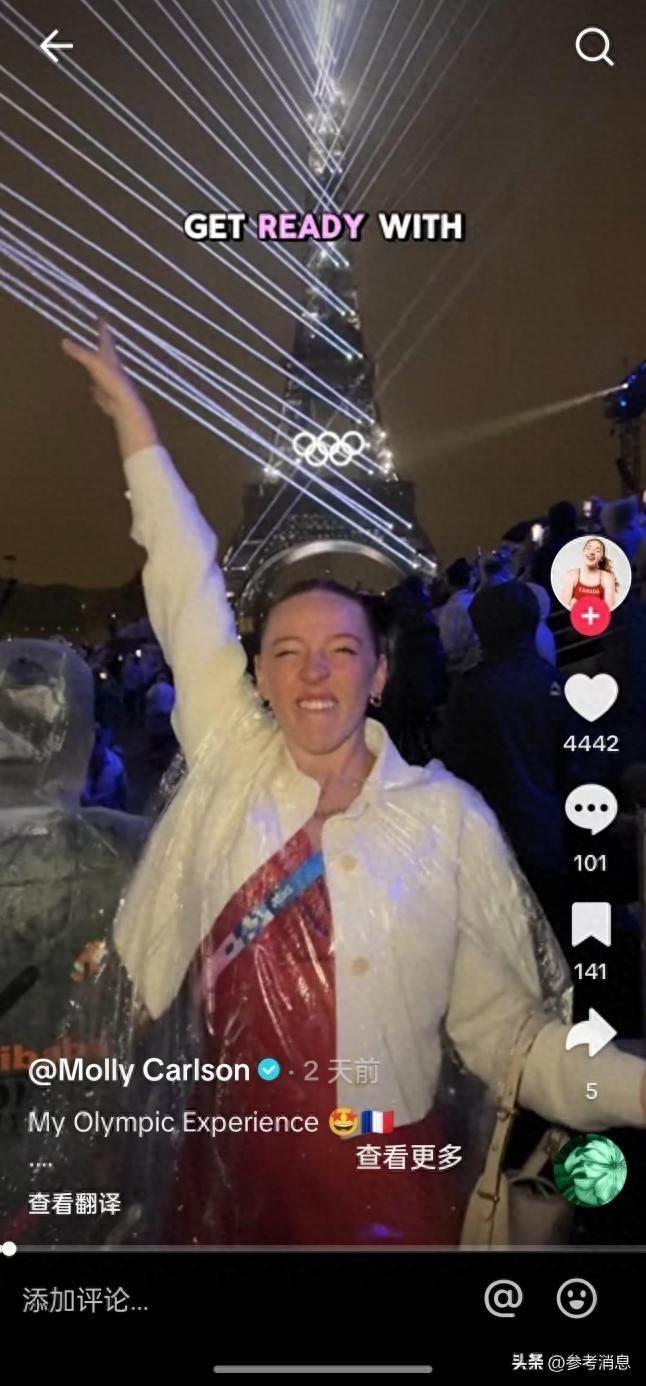This screenshot has height=1386, width=646.
Task: Tap 查看翻译 to translate the caption
Action: click(74, 1204)
